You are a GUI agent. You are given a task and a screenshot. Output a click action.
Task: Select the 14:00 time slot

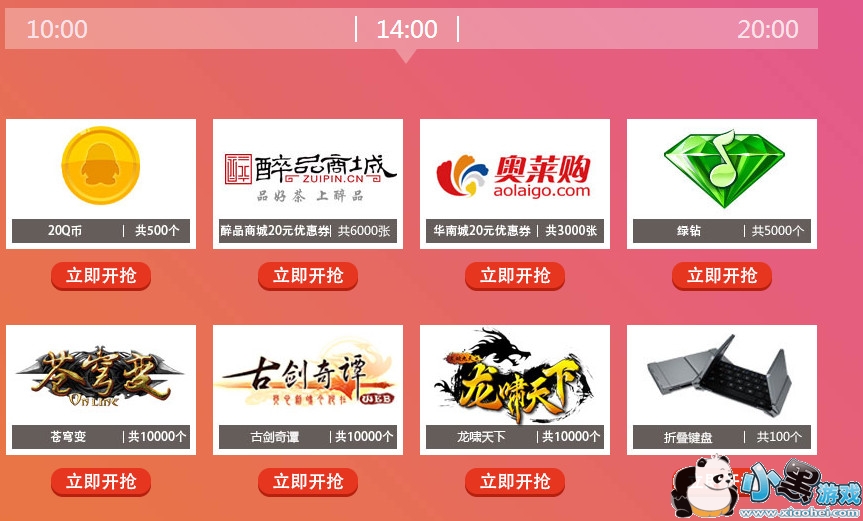[407, 29]
